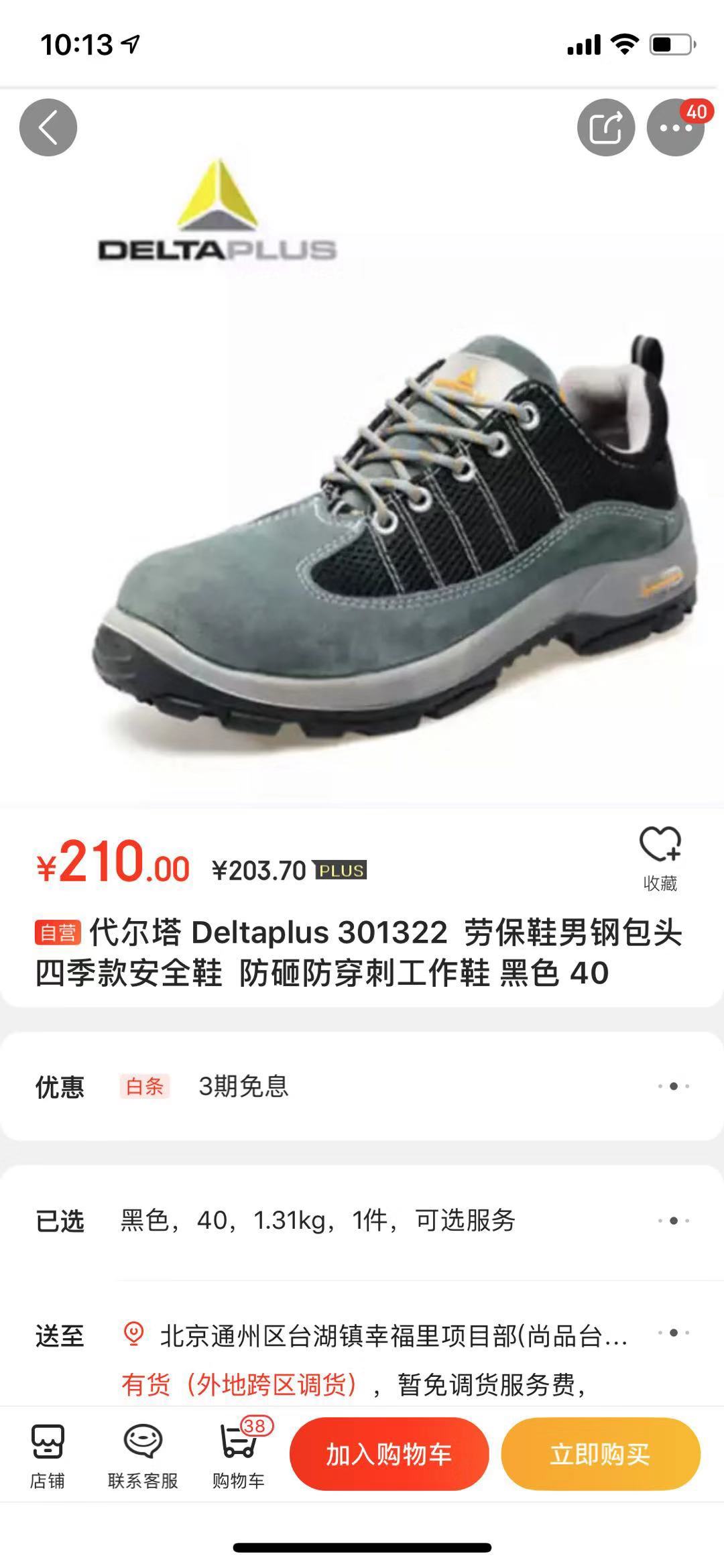Share this Deltaplus shoe product
This screenshot has width=724, height=1568.
tap(605, 127)
